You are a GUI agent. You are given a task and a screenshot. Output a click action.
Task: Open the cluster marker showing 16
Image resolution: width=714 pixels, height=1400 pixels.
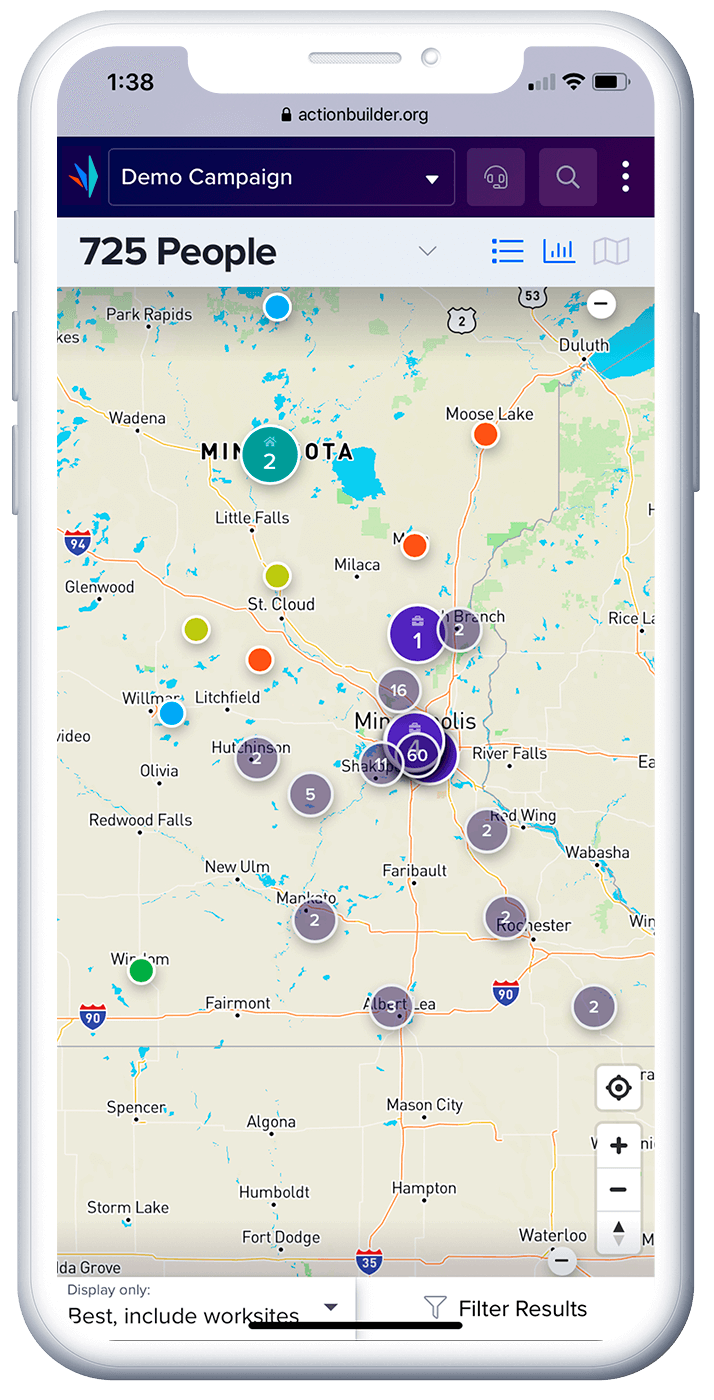click(x=399, y=690)
